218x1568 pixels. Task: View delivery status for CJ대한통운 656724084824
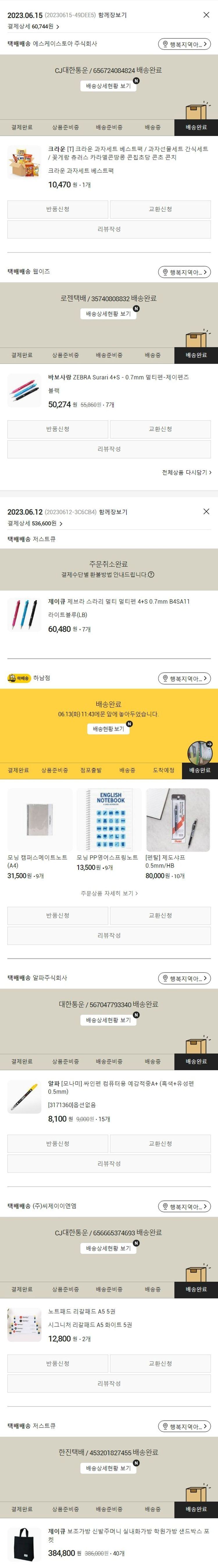click(x=108, y=86)
